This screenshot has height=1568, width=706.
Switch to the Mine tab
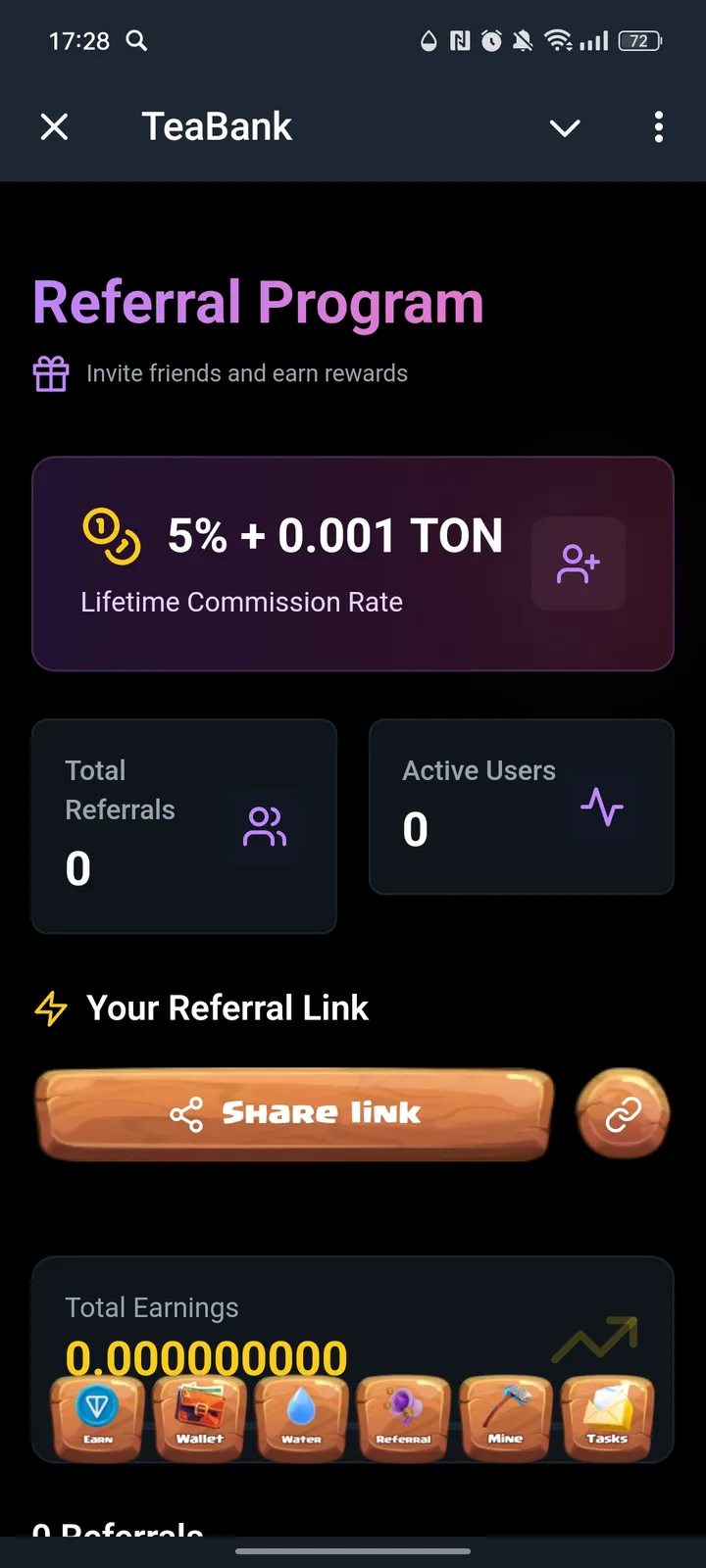click(505, 1416)
